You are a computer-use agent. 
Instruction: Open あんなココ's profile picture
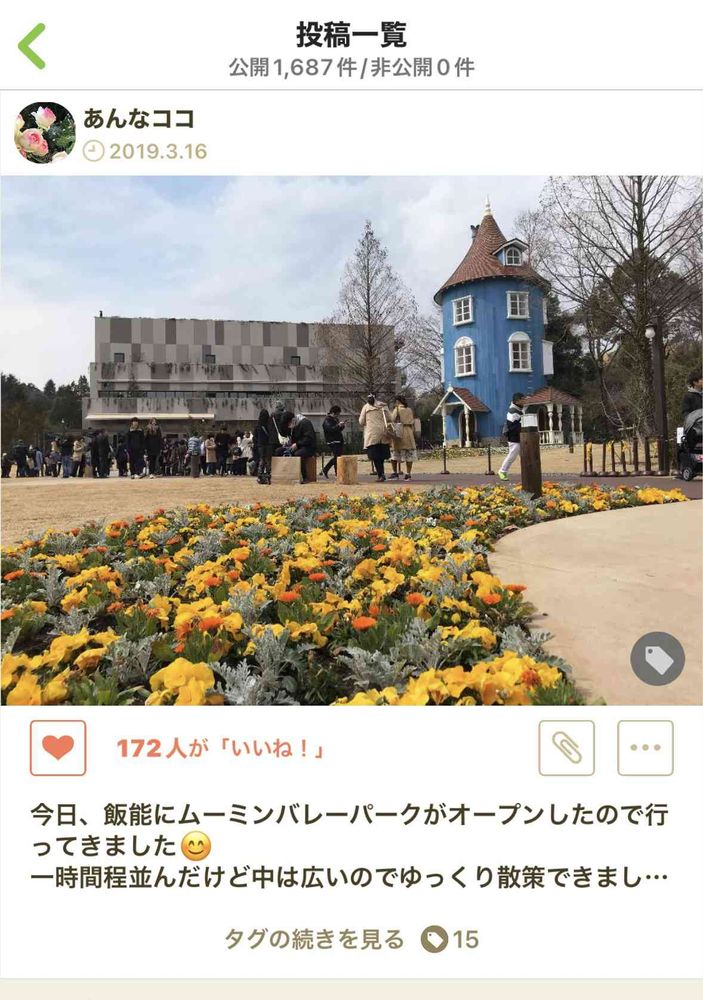pos(45,133)
